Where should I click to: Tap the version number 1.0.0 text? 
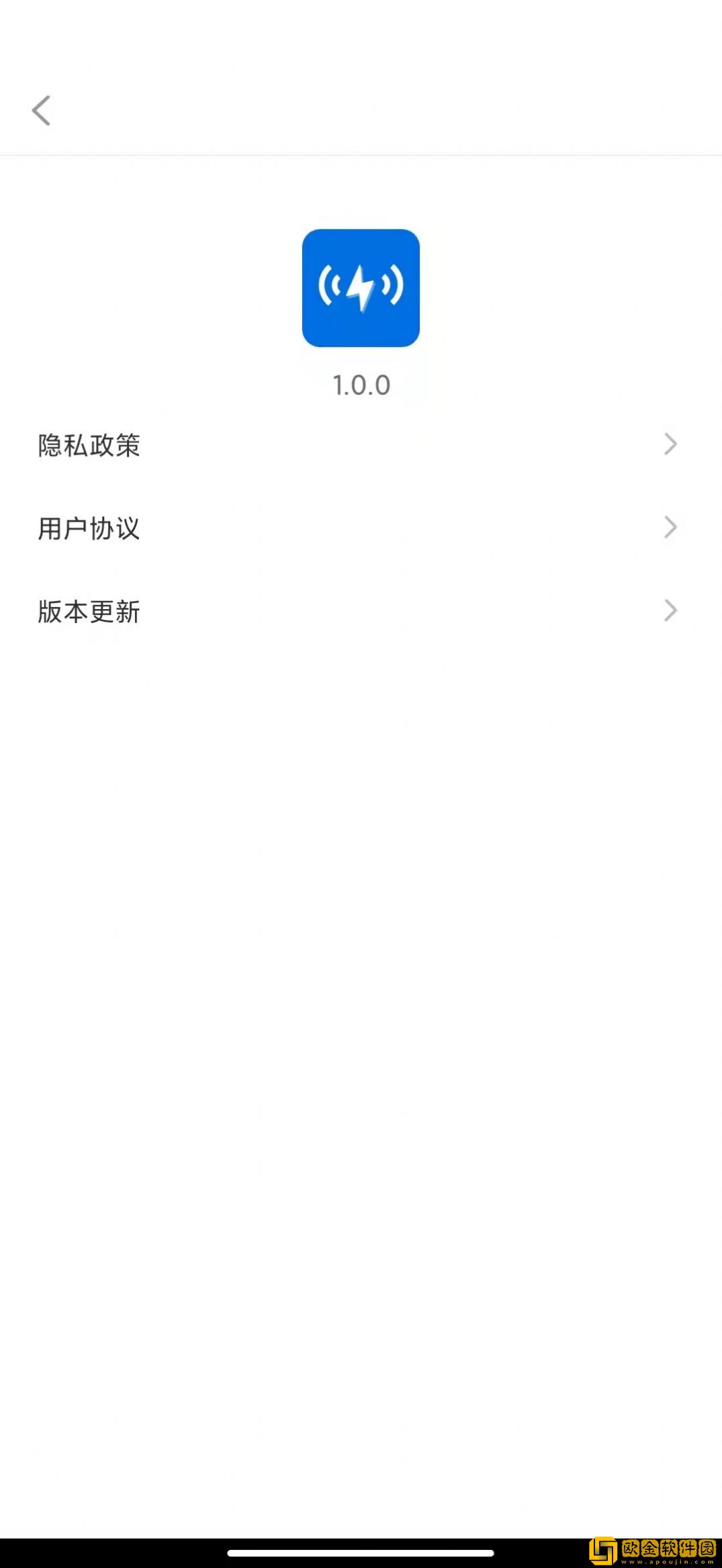point(361,385)
